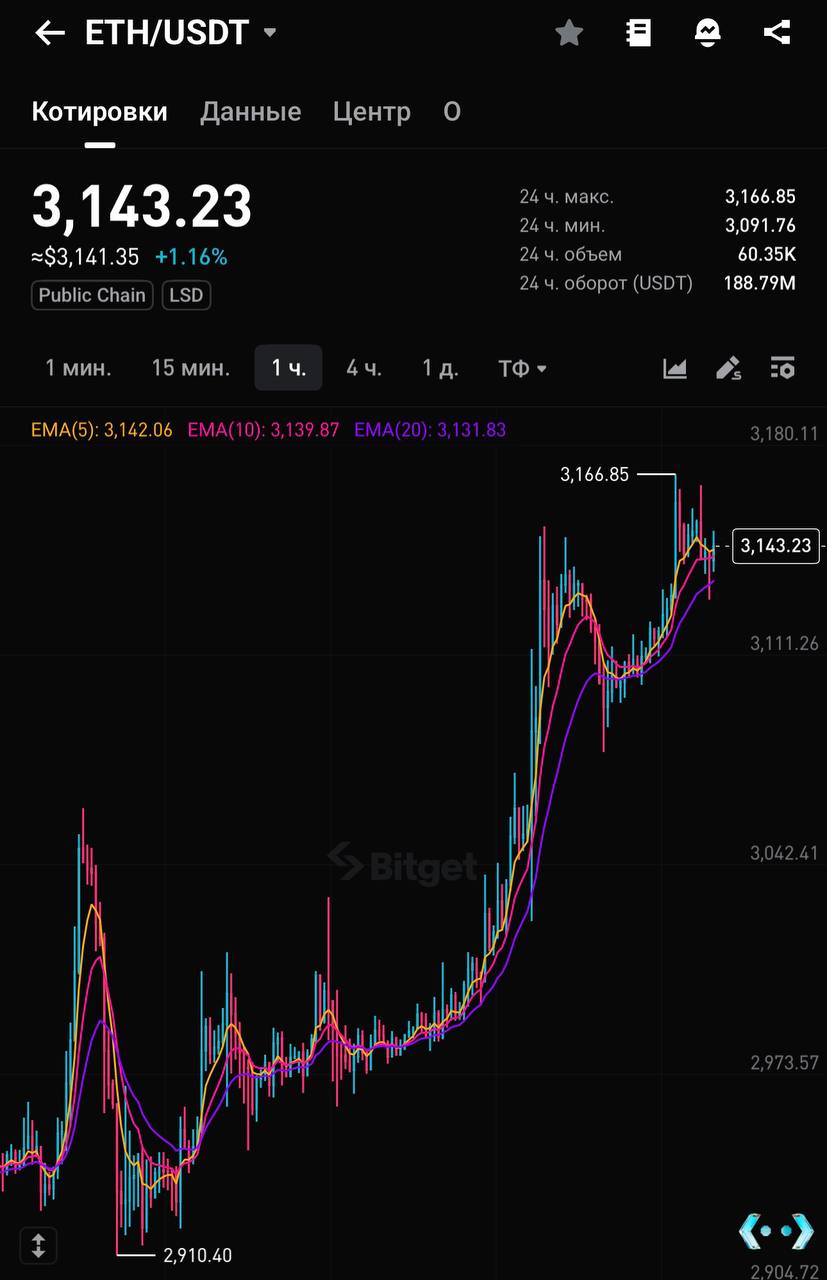Share this ETH/USDT chart
827x1280 pixels.
click(777, 33)
